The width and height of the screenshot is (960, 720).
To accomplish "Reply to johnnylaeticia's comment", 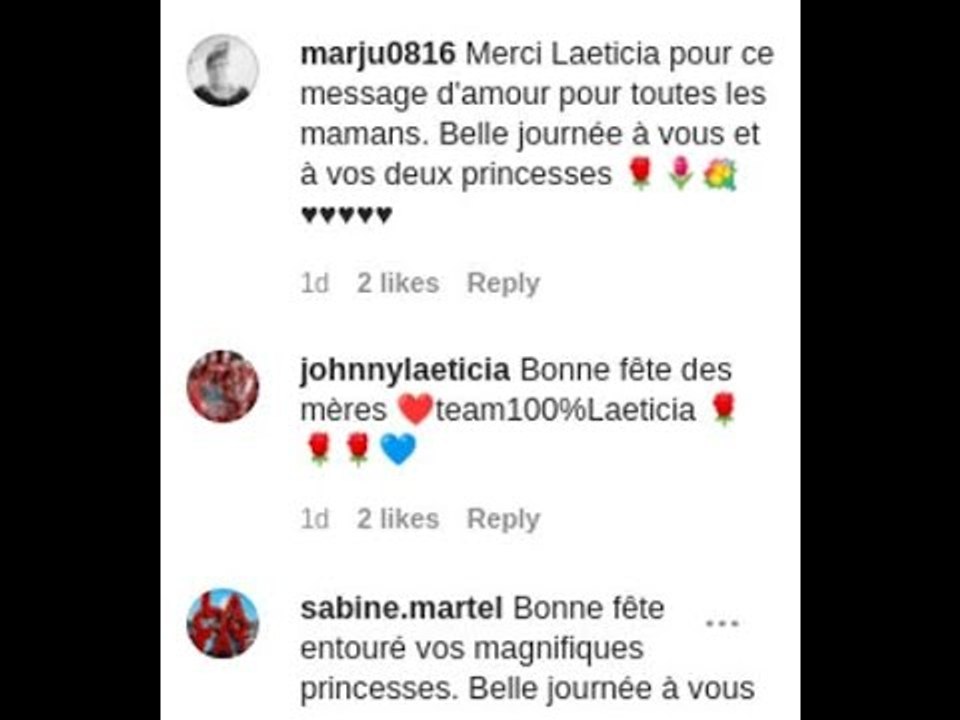I will 503,519.
